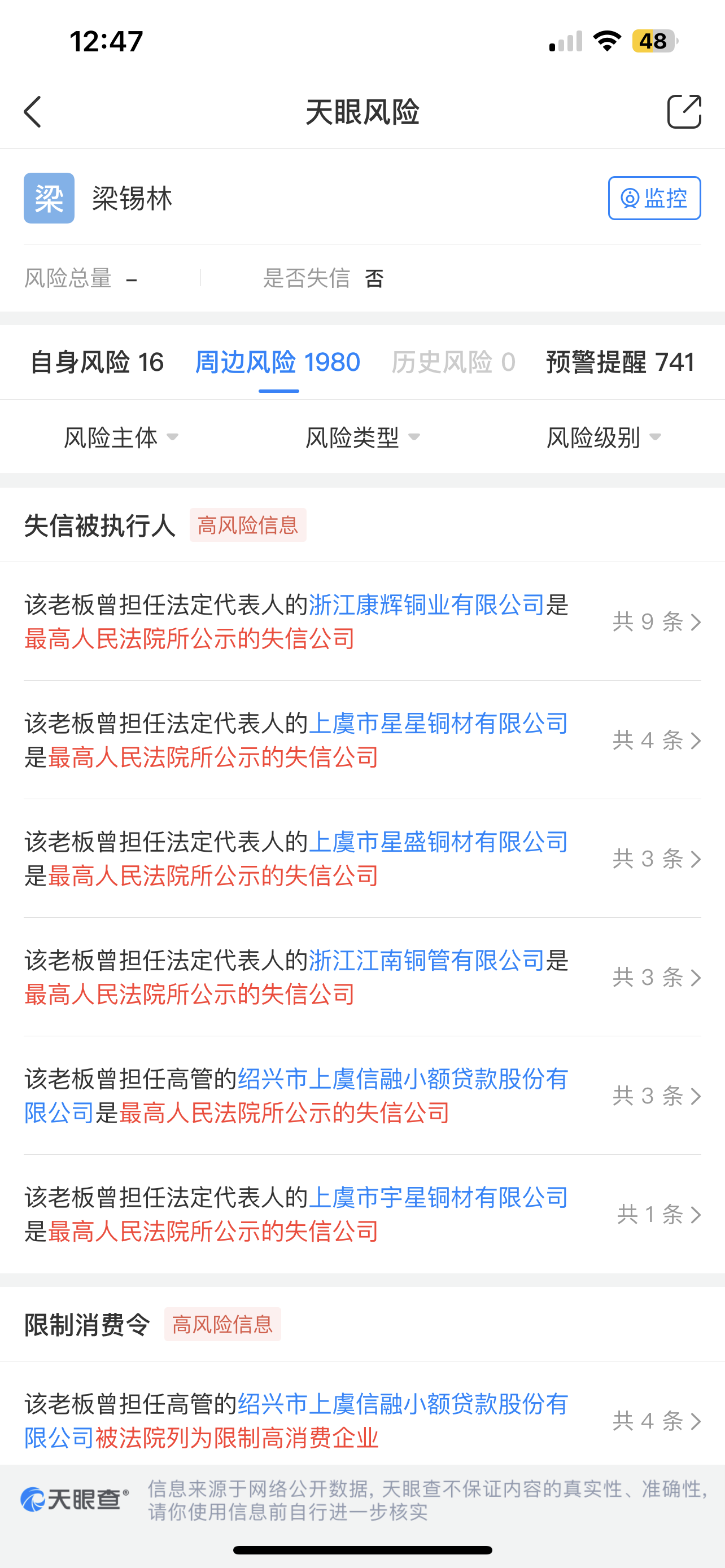Select the 周边风险 tab
Screen dimensions: 725x1568
coord(278,363)
